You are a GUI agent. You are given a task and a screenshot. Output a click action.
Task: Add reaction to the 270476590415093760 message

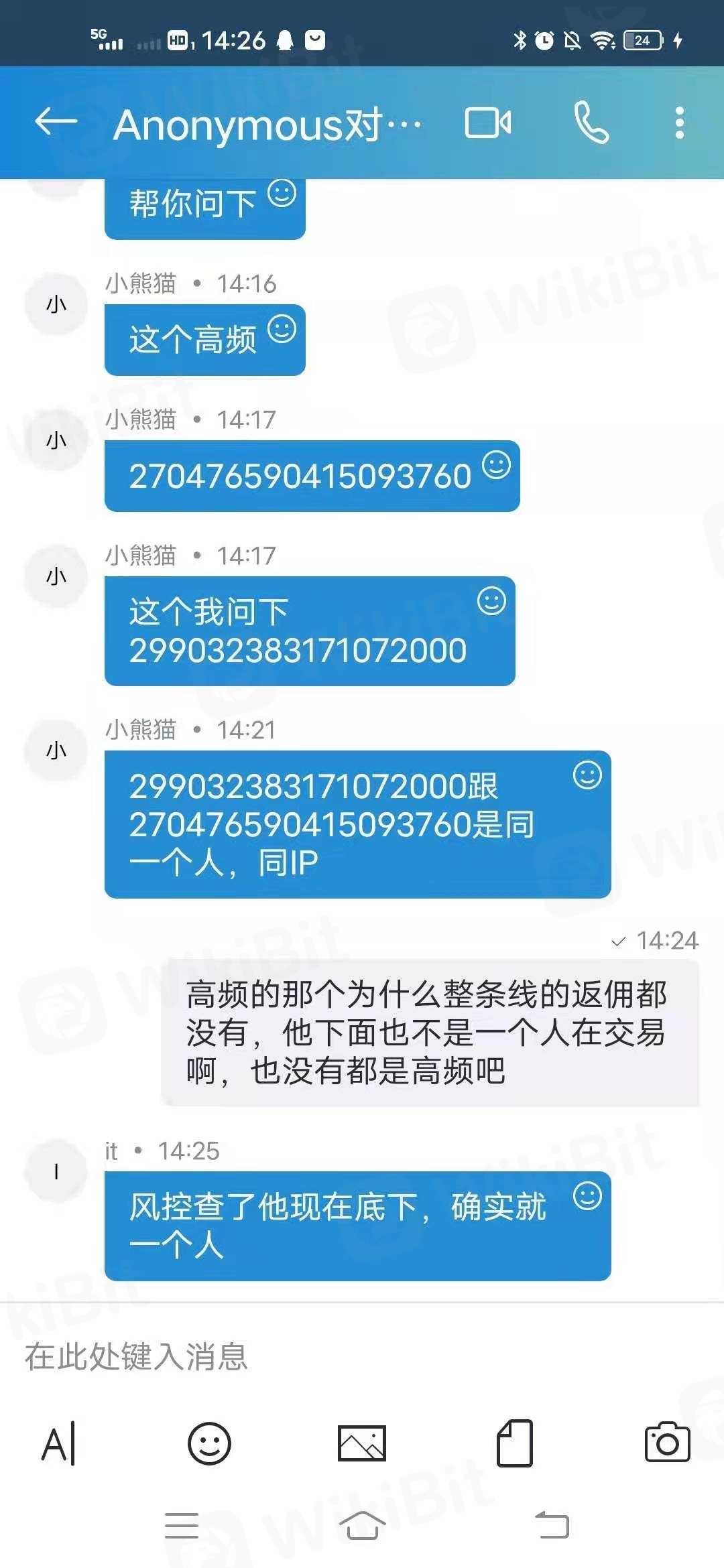point(496,465)
